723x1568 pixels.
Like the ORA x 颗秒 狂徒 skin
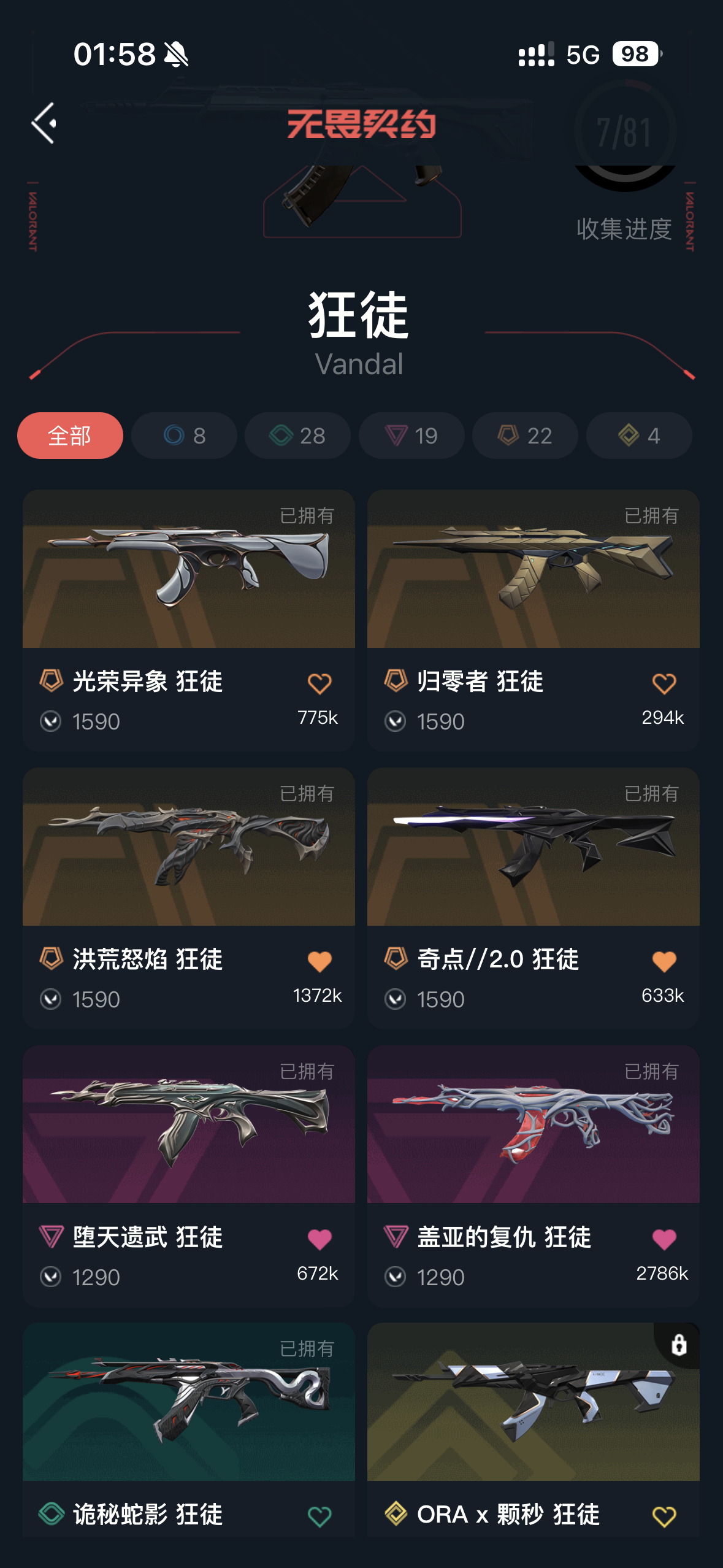tap(664, 1516)
